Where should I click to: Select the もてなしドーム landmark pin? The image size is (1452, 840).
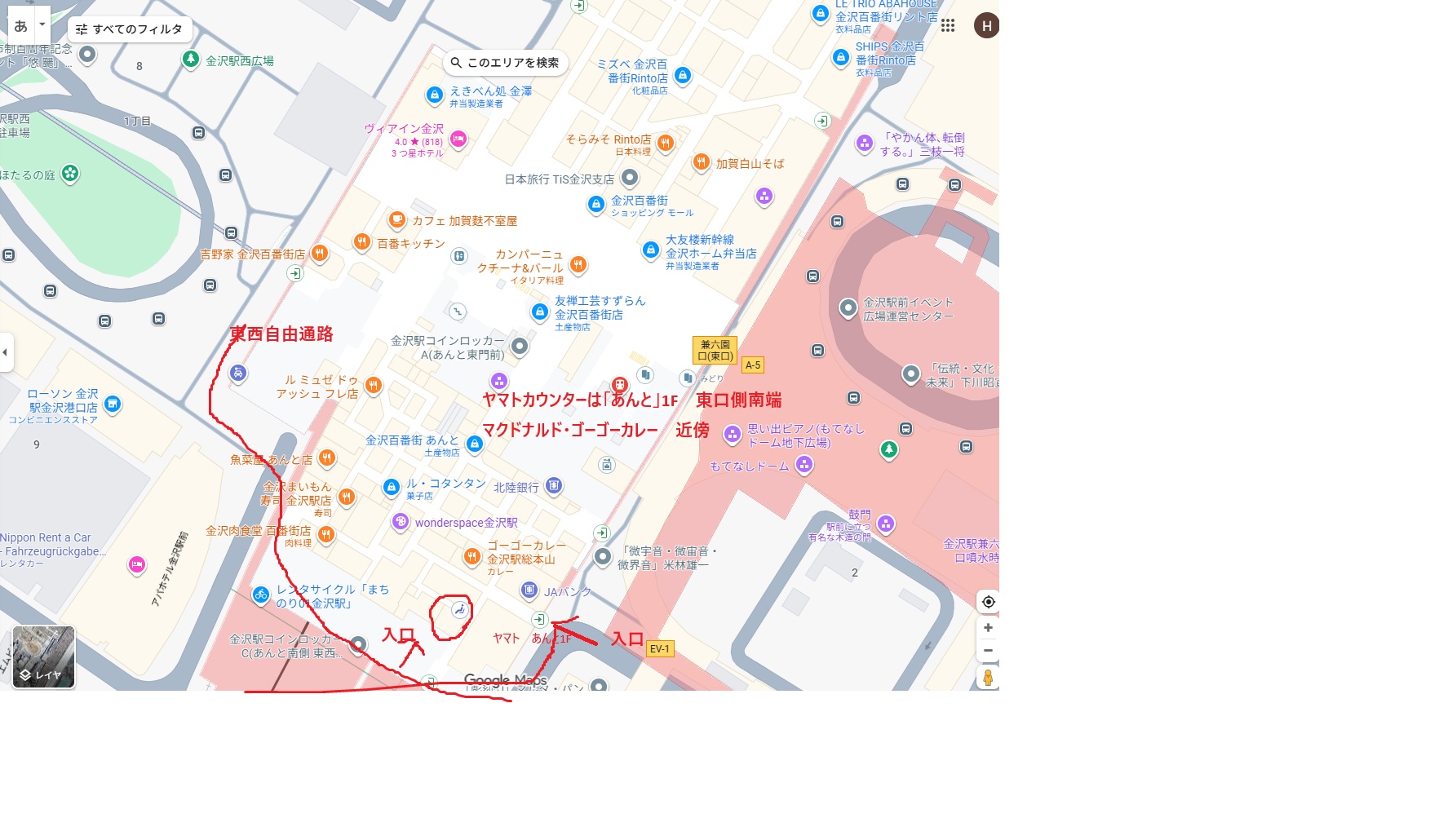(804, 465)
